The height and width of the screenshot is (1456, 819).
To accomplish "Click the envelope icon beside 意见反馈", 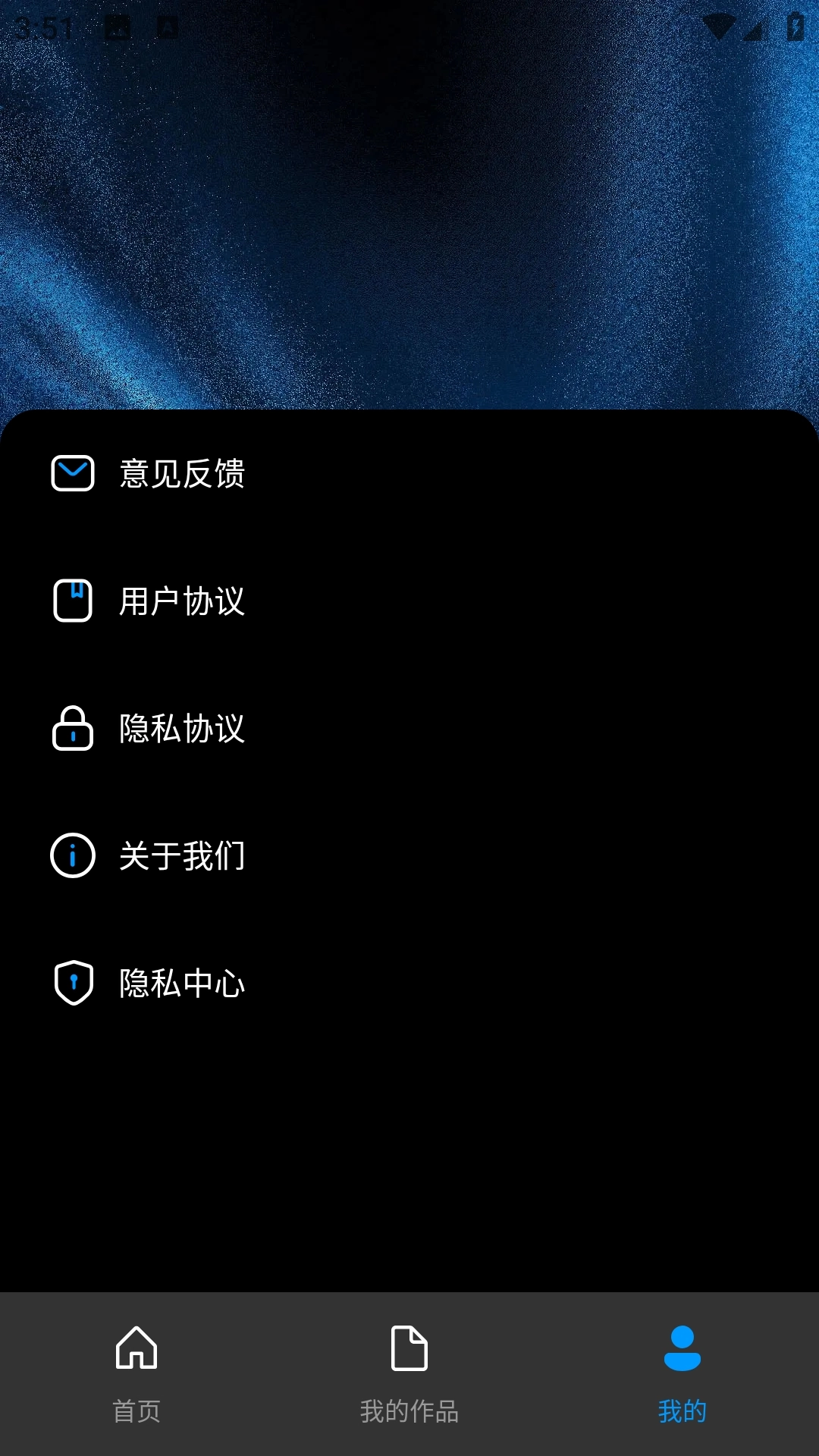I will point(72,472).
